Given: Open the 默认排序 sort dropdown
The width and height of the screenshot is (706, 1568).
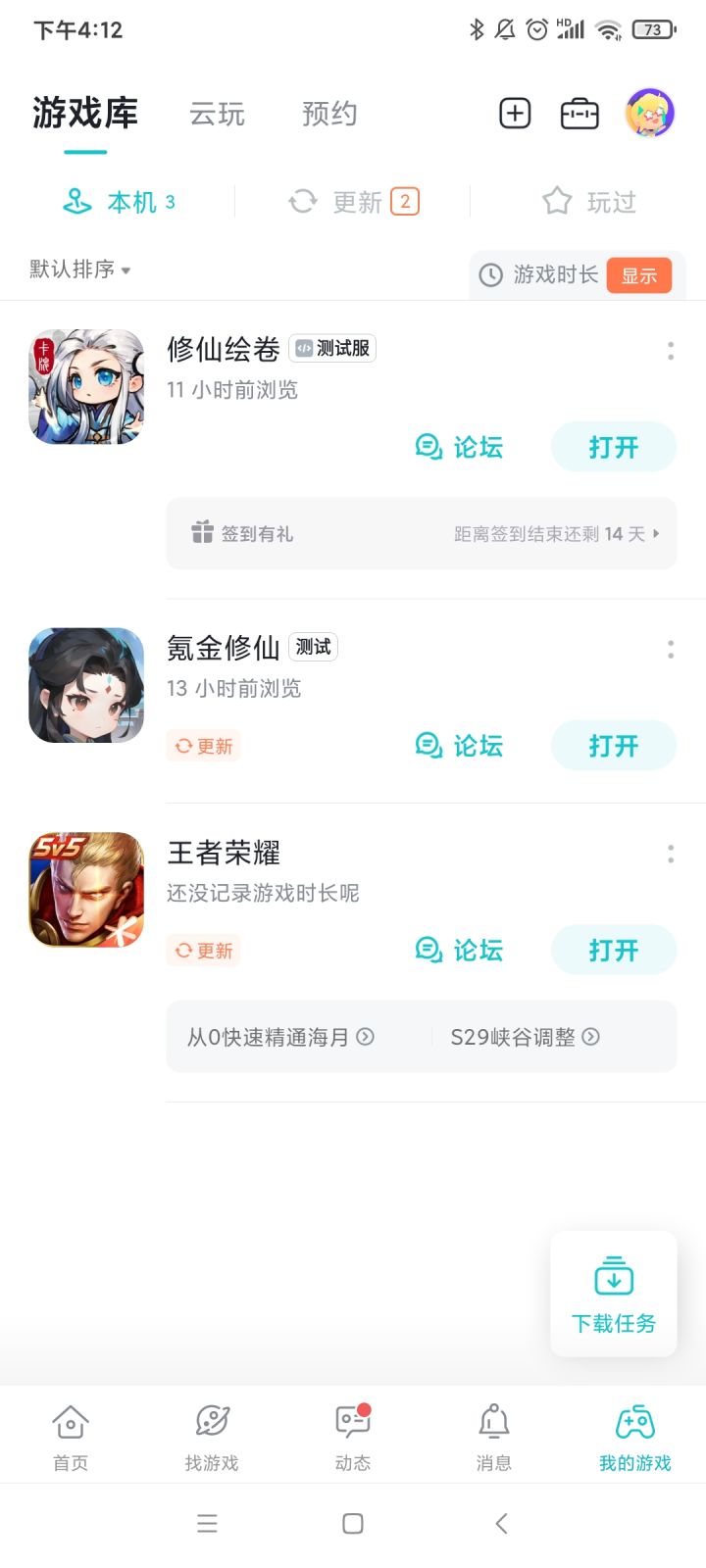Looking at the screenshot, I should pos(76,269).
